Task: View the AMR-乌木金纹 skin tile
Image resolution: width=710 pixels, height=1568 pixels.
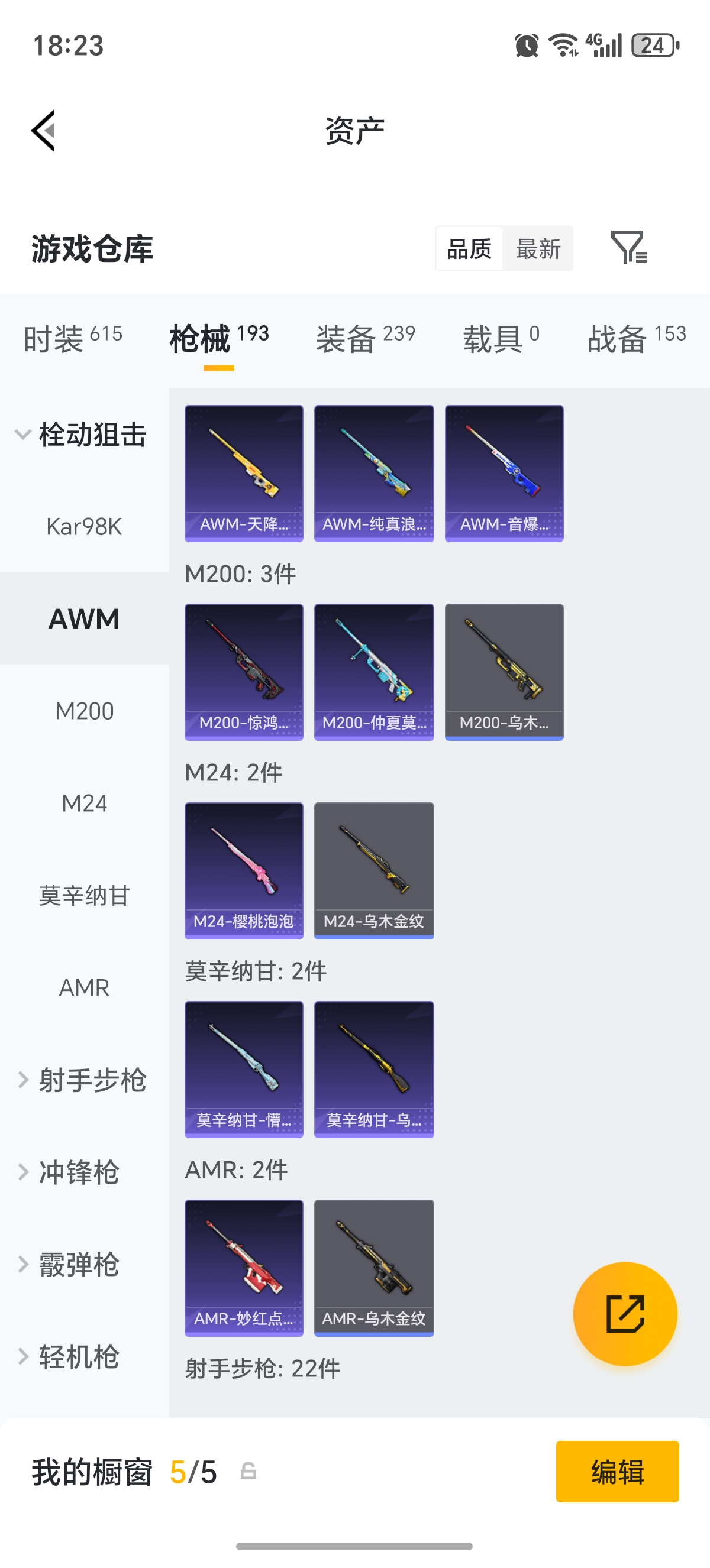Action: pyautogui.click(x=374, y=1267)
